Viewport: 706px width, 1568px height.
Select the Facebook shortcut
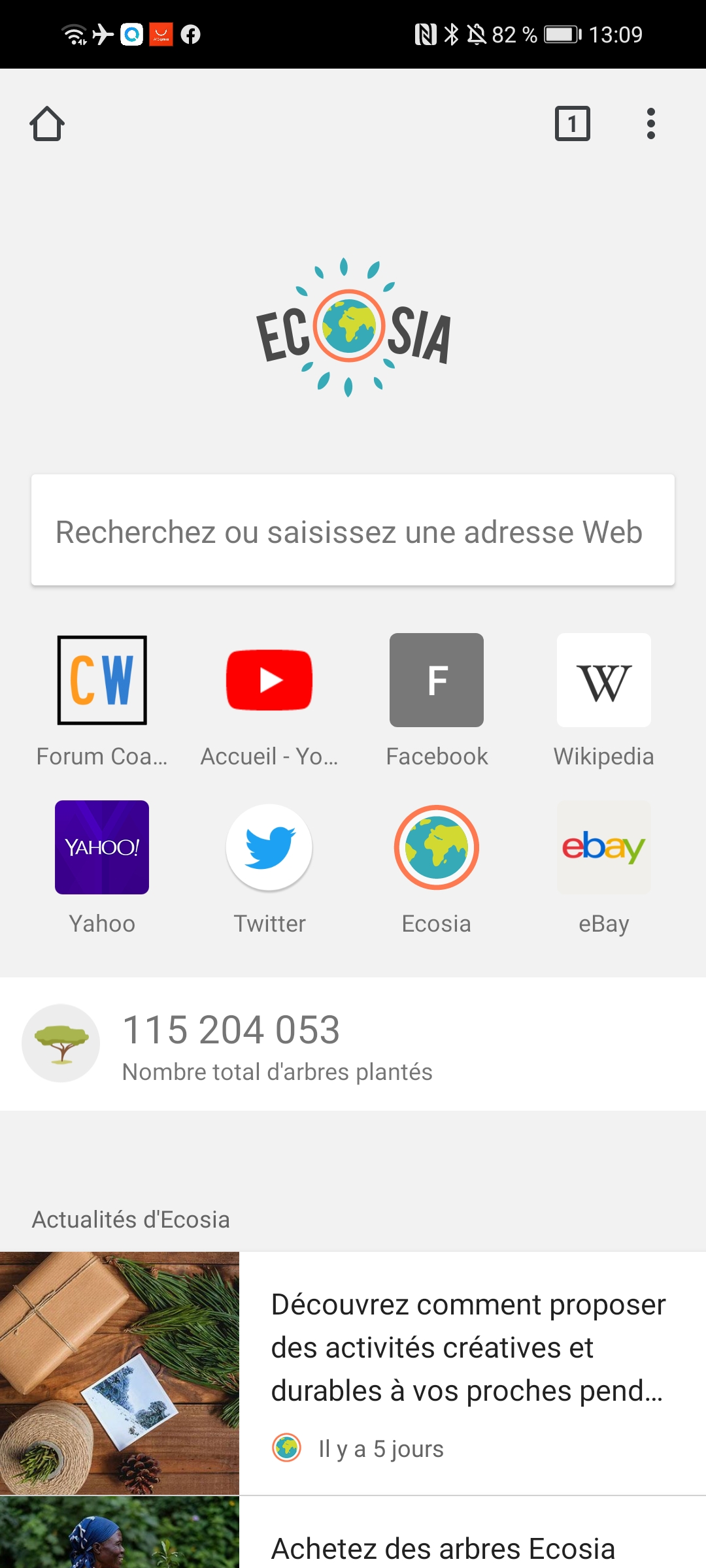[436, 679]
